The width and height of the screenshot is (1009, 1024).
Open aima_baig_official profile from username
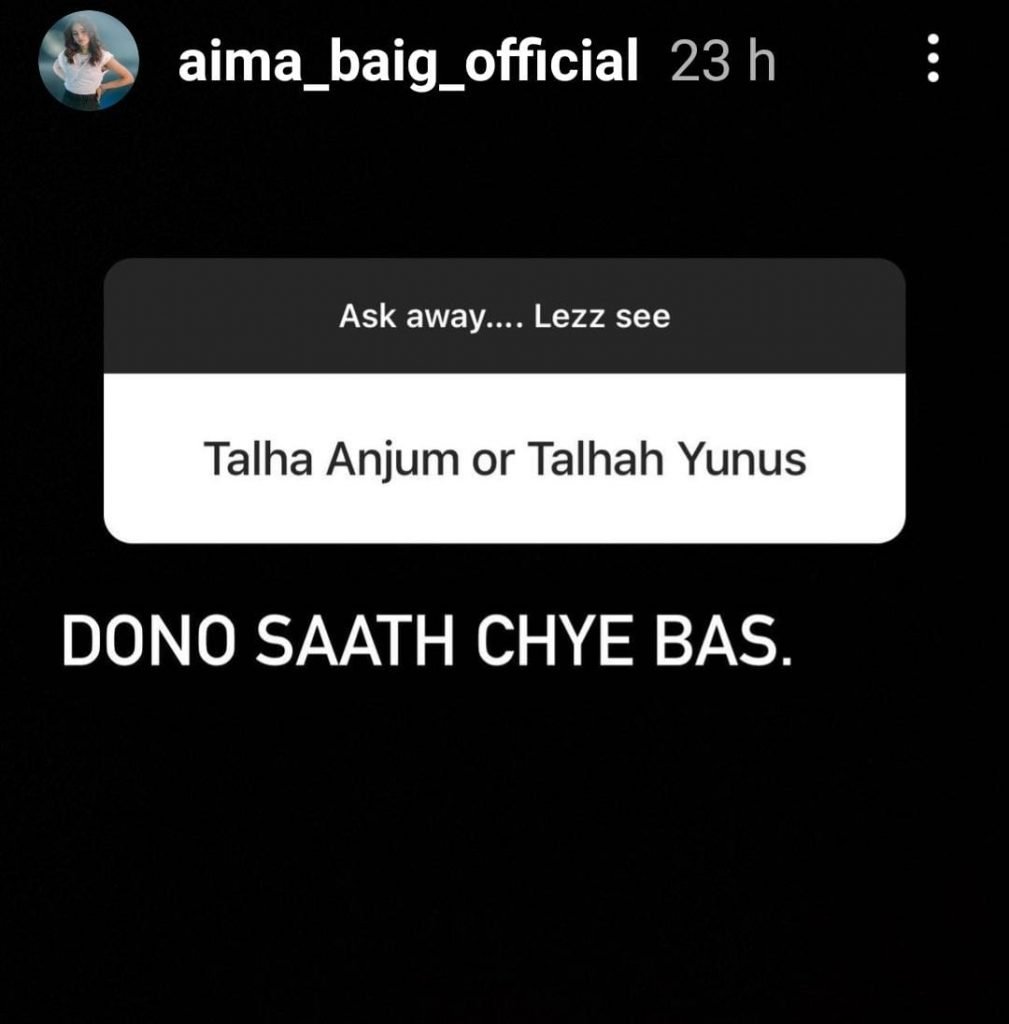point(407,62)
